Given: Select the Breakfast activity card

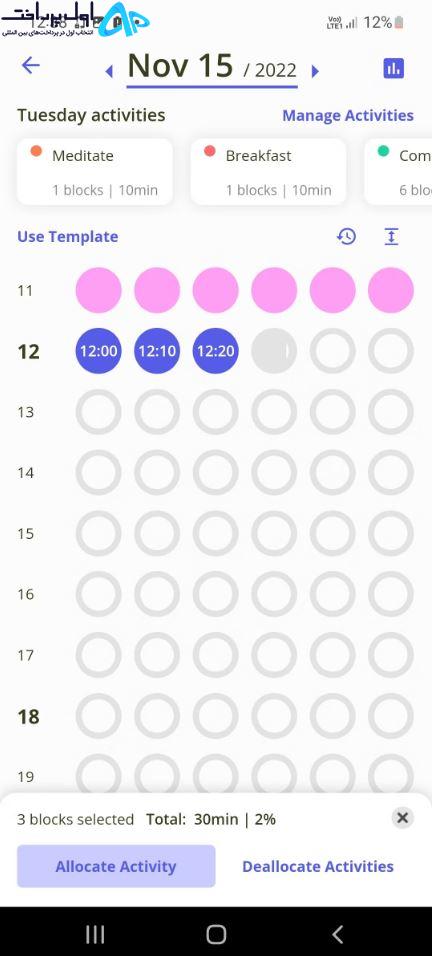Looking at the screenshot, I should [x=269, y=172].
